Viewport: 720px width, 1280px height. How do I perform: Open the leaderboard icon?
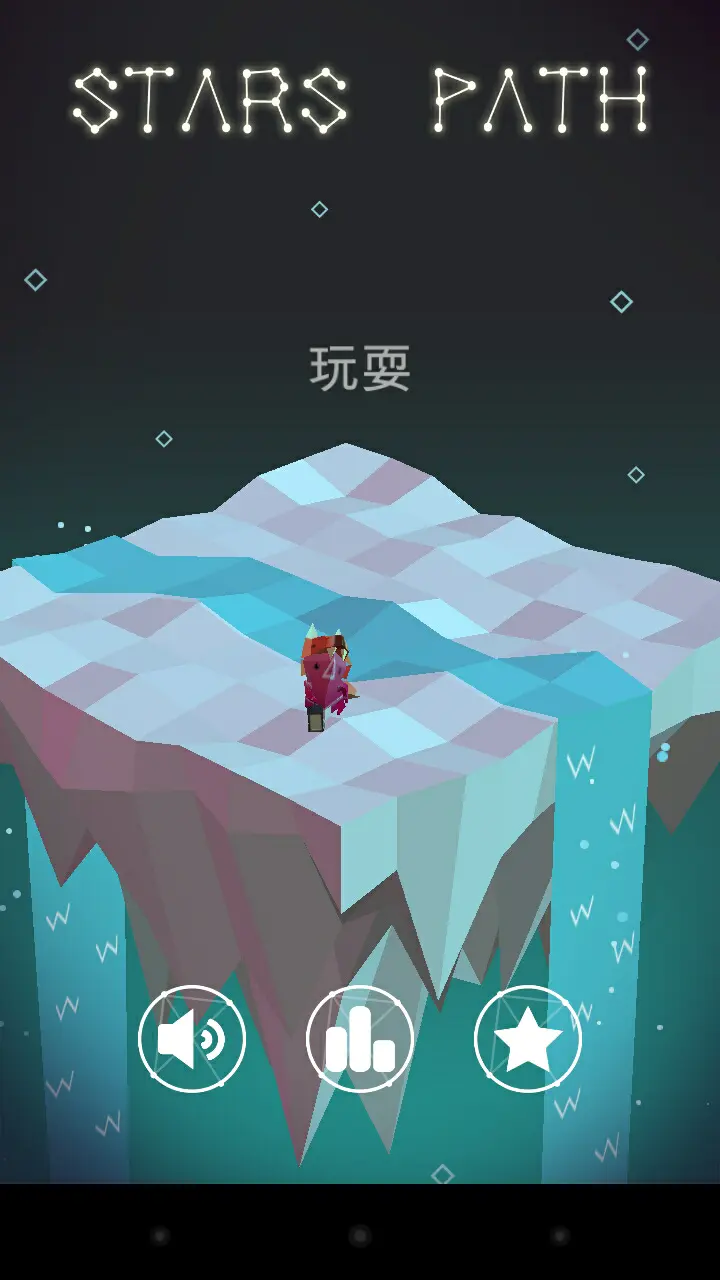(x=360, y=1039)
